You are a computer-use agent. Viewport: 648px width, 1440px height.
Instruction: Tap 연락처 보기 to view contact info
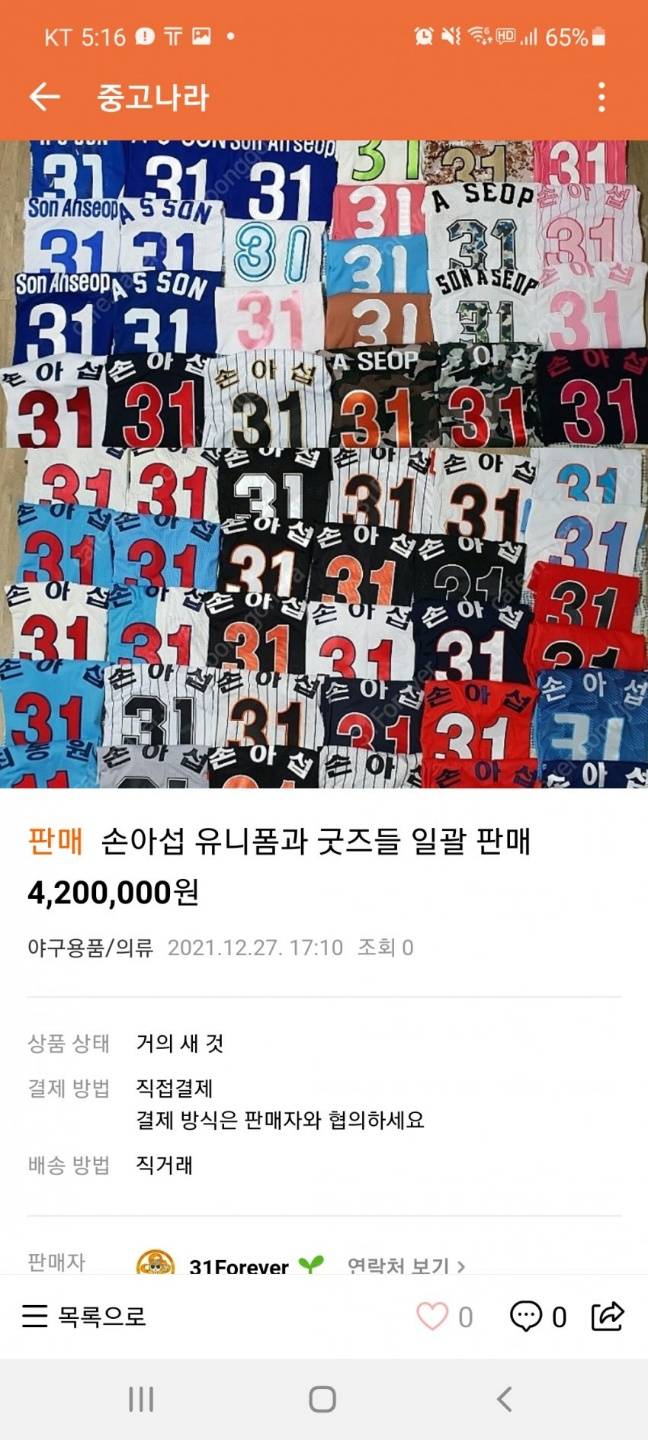[x=405, y=1265]
